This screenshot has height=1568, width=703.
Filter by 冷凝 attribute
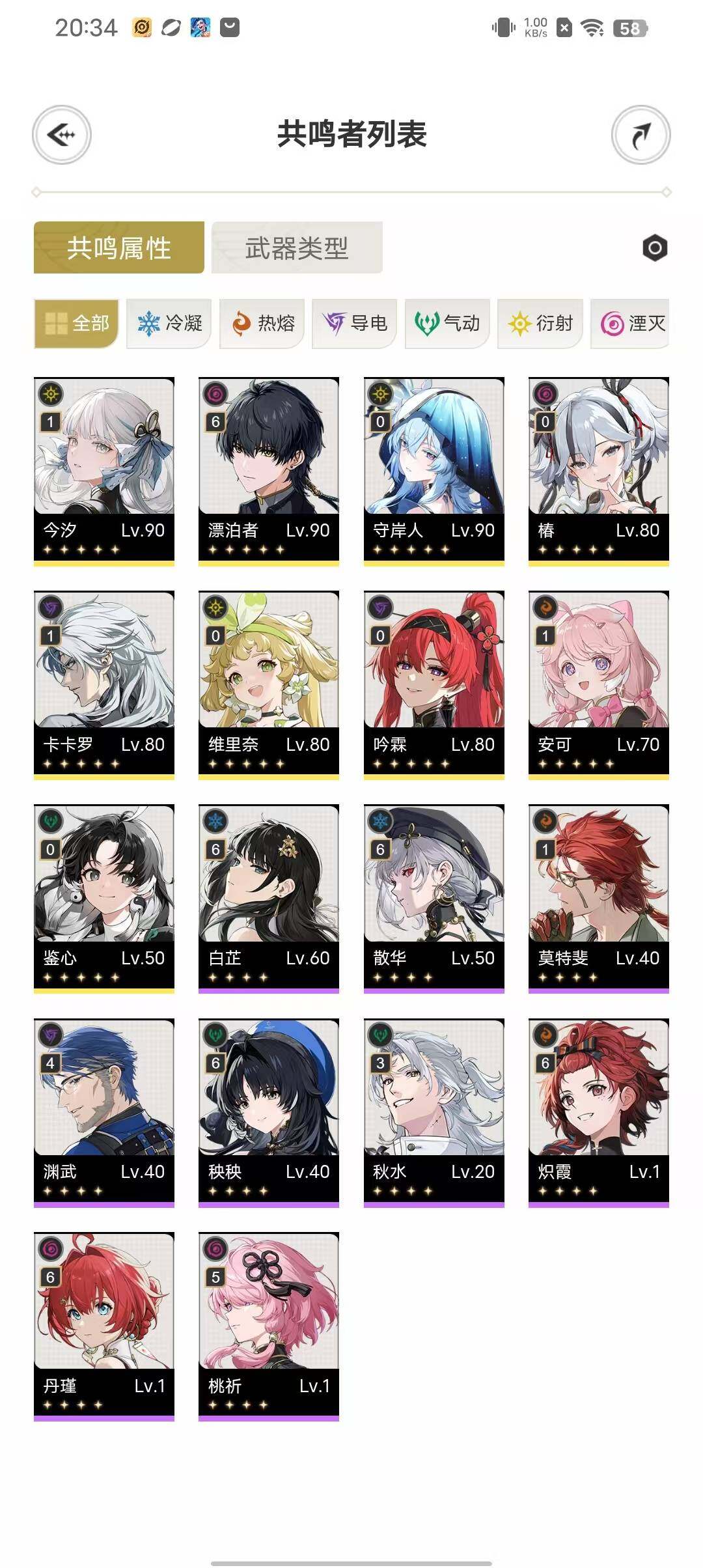coord(169,324)
